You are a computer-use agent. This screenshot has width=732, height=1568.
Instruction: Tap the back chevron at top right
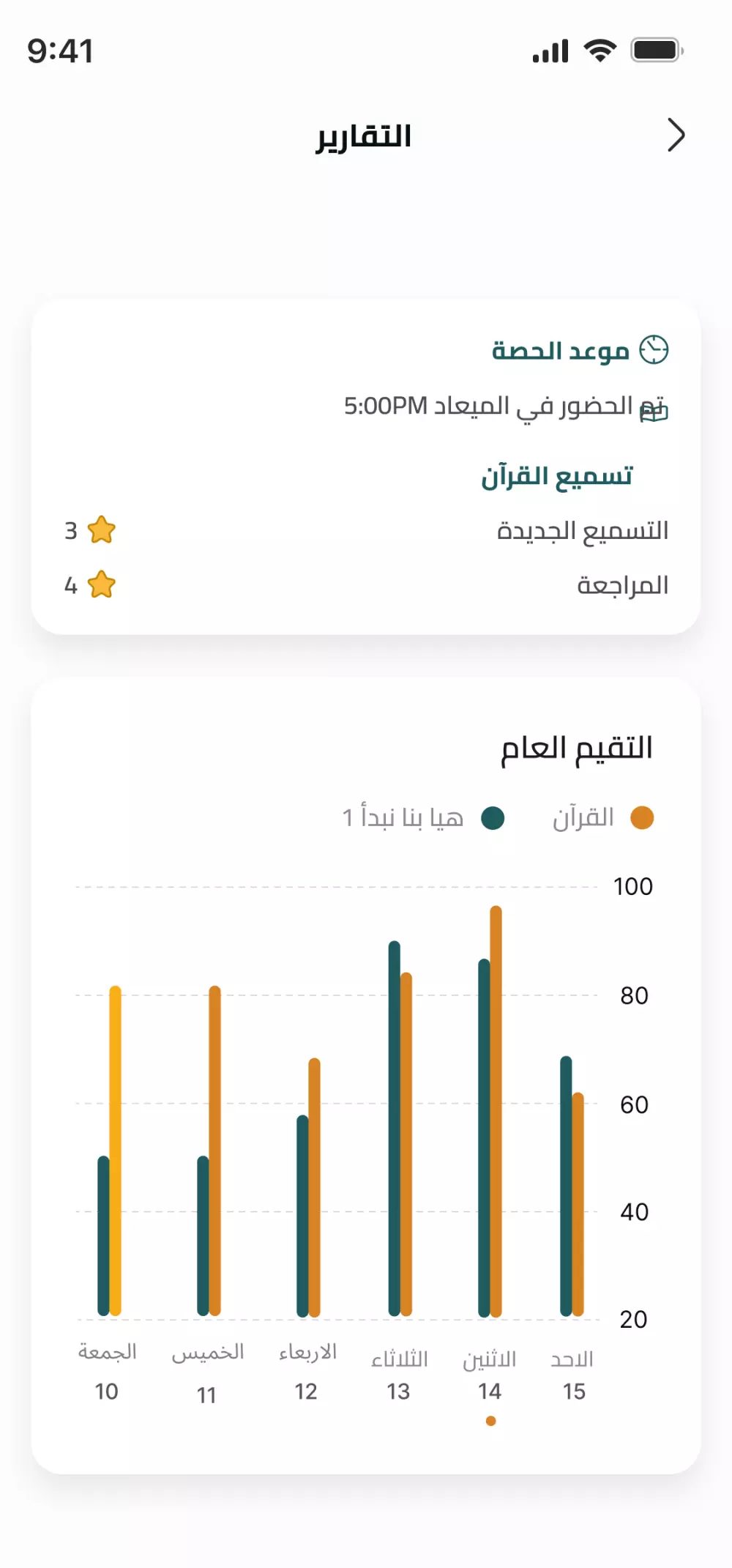(x=676, y=135)
